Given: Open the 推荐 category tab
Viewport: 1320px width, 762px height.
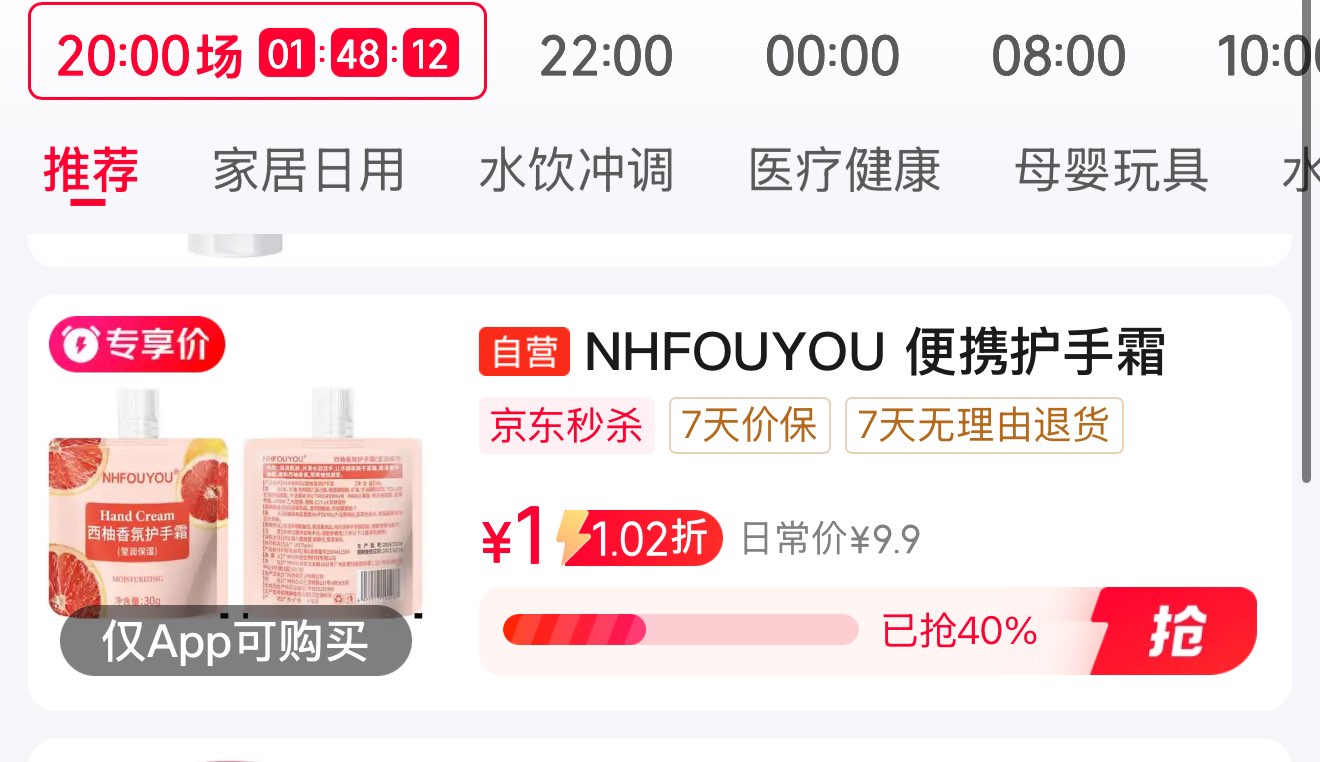Looking at the screenshot, I should (x=90, y=170).
